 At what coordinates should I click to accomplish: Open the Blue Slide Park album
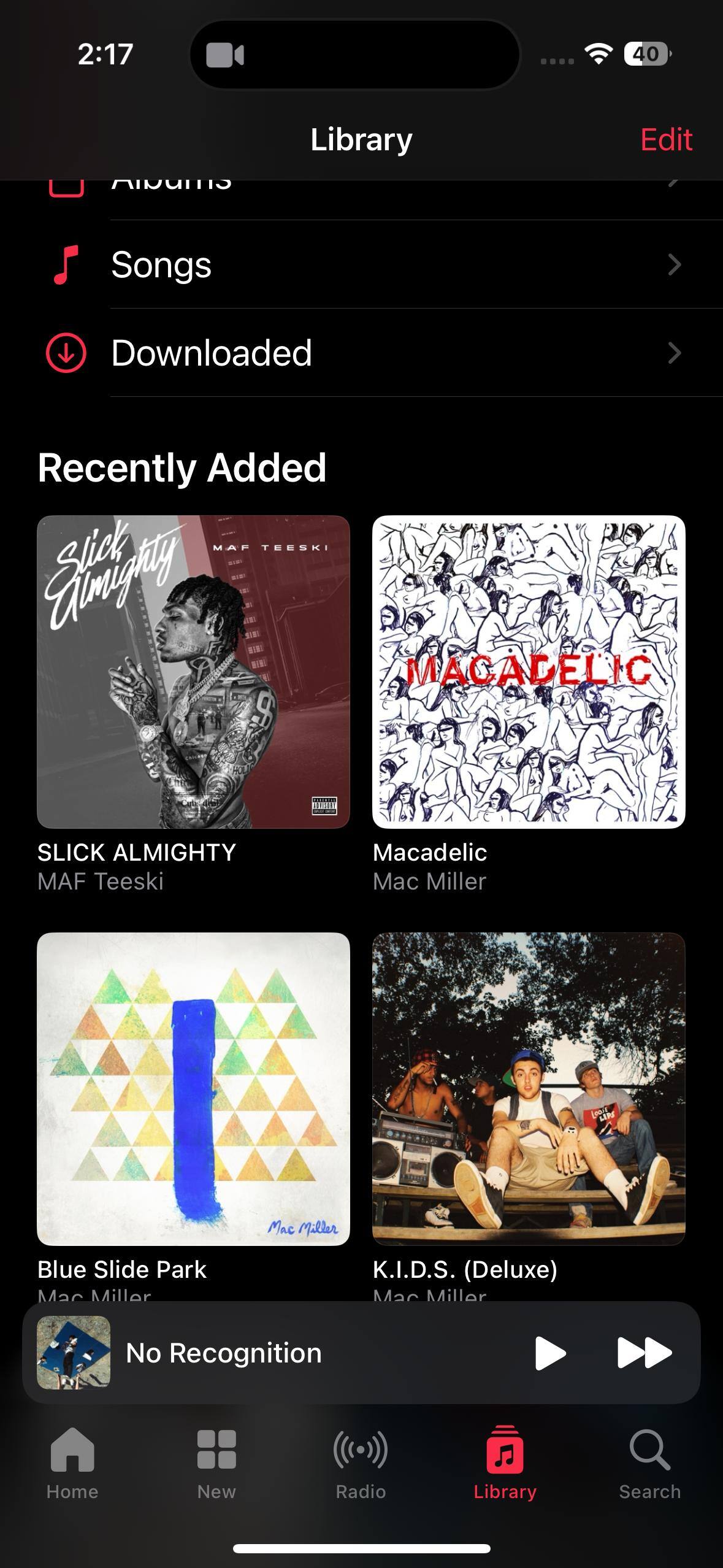(x=193, y=1089)
